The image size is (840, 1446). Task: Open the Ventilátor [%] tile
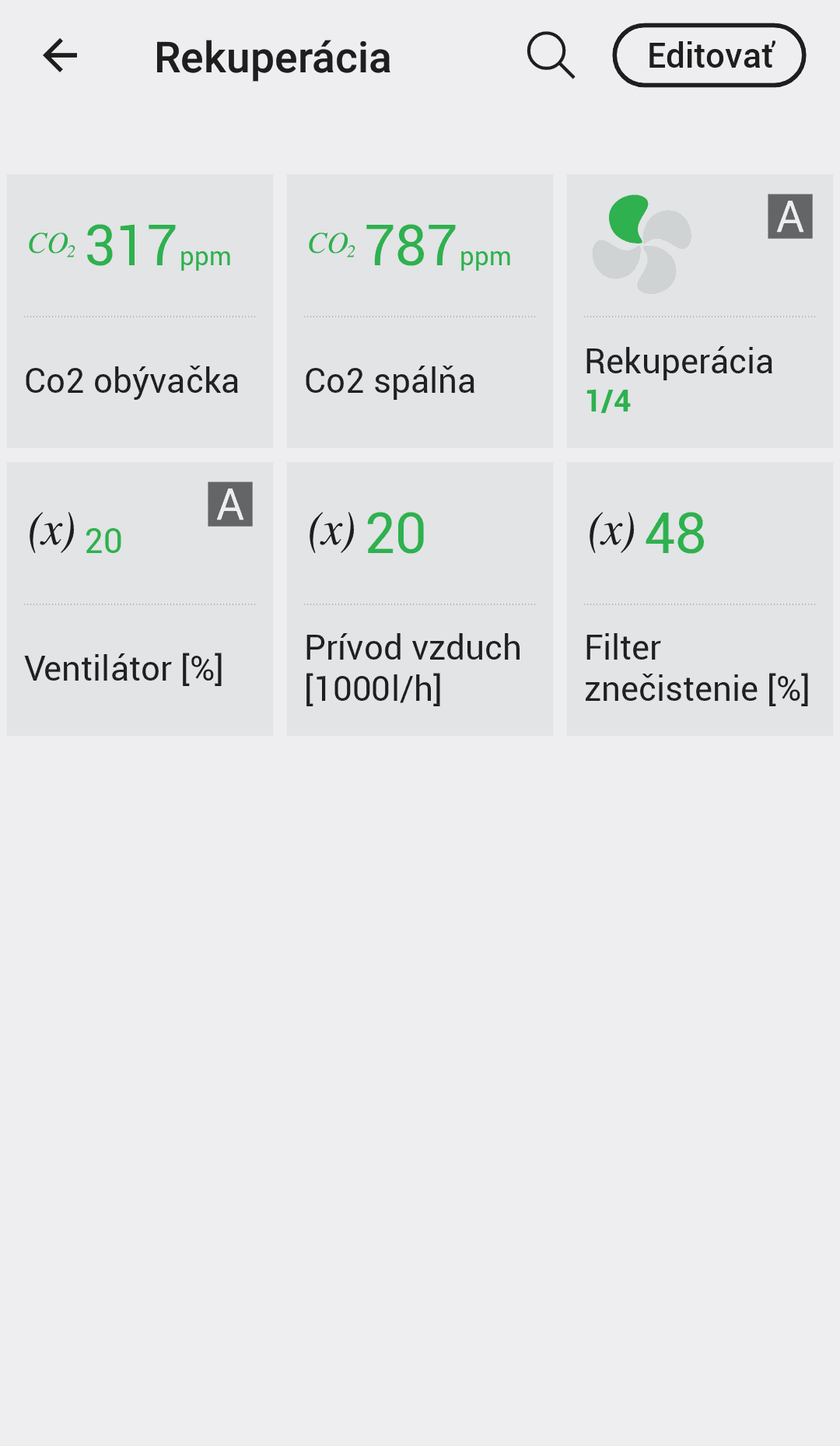point(140,599)
